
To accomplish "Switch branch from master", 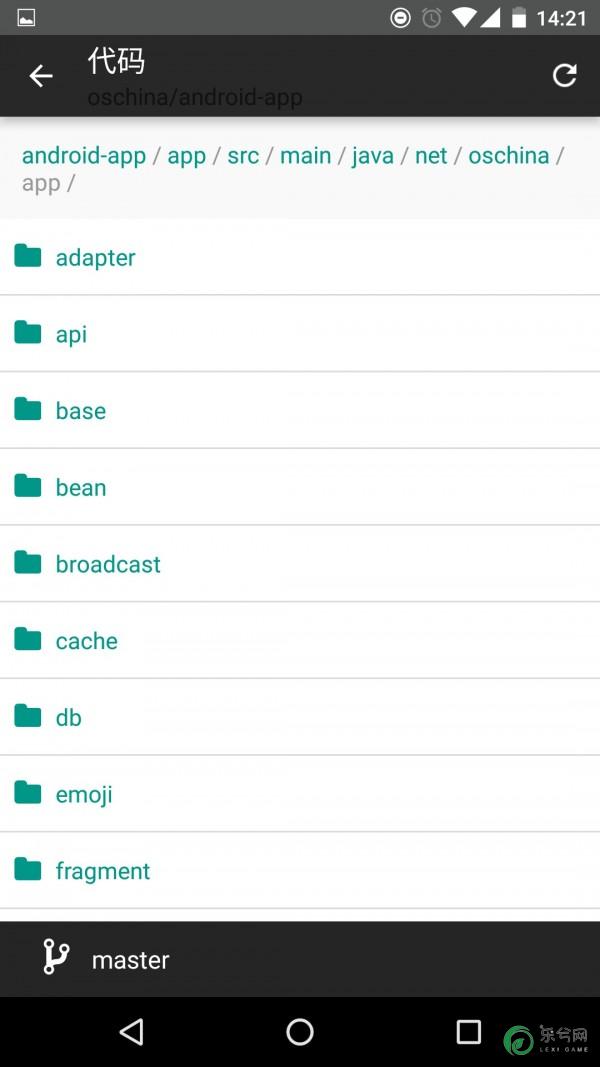I will tap(300, 959).
